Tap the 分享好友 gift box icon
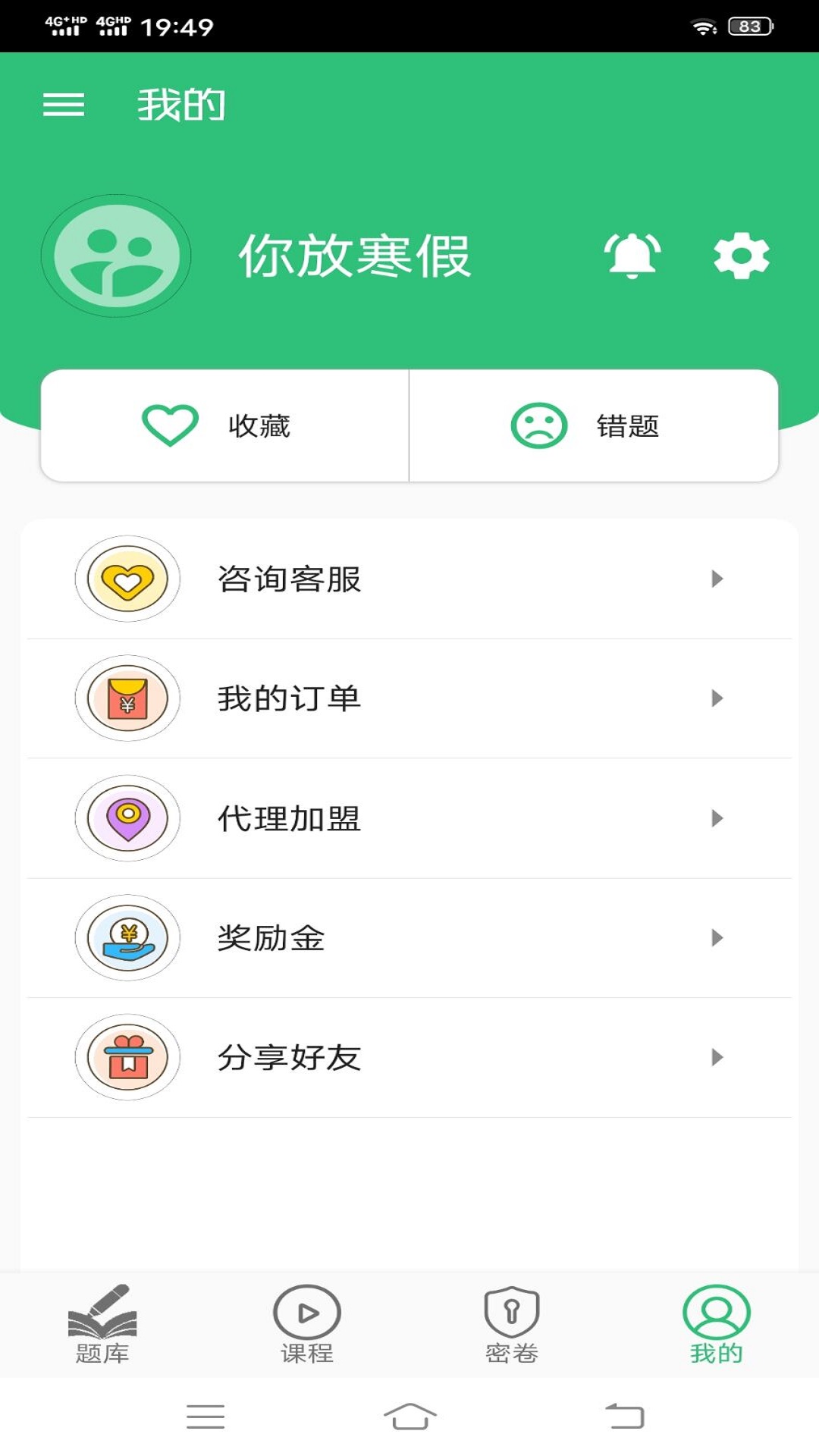Image resolution: width=819 pixels, height=1456 pixels. (127, 1058)
